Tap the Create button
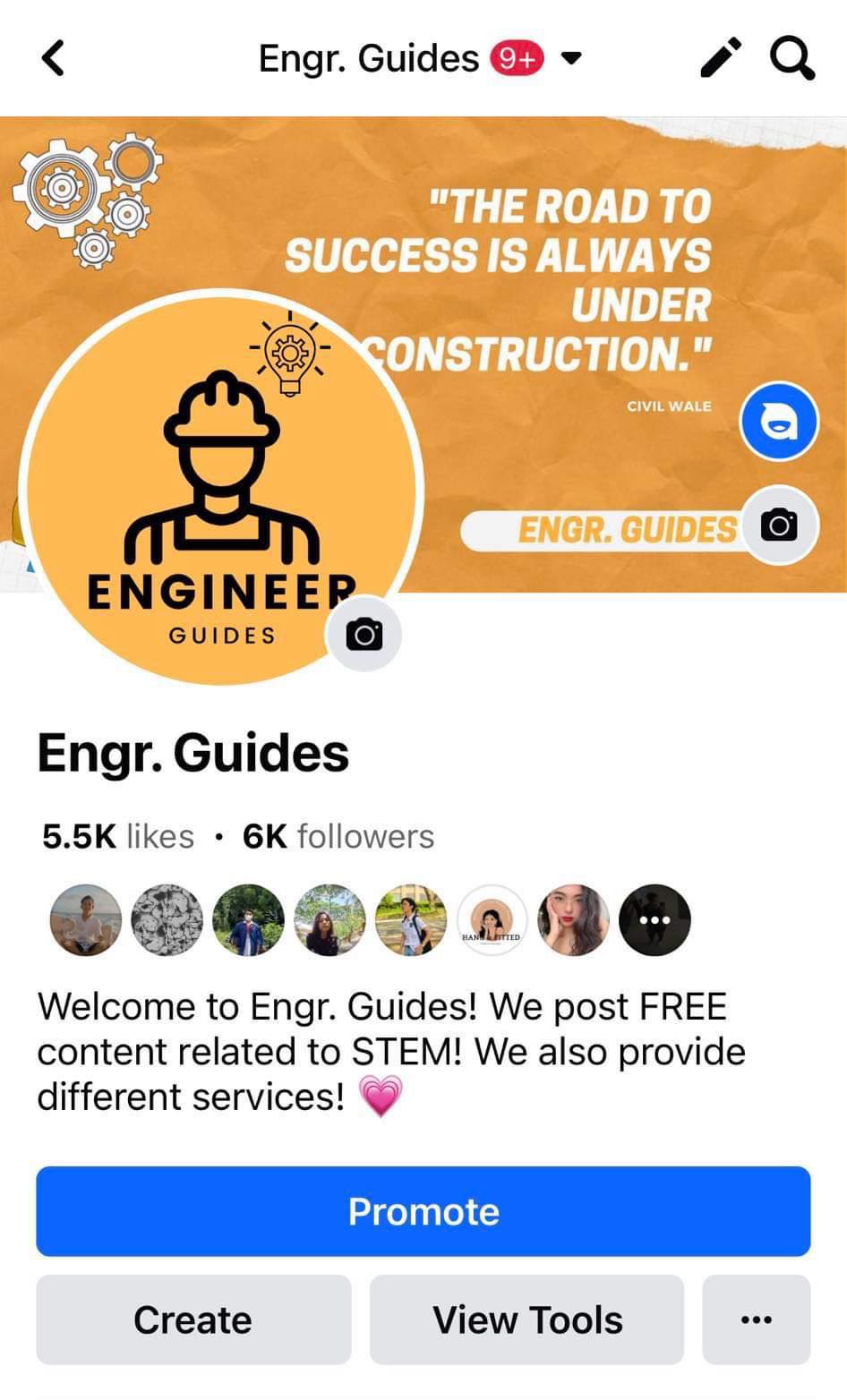This screenshot has width=847, height=1400. 193,1319
